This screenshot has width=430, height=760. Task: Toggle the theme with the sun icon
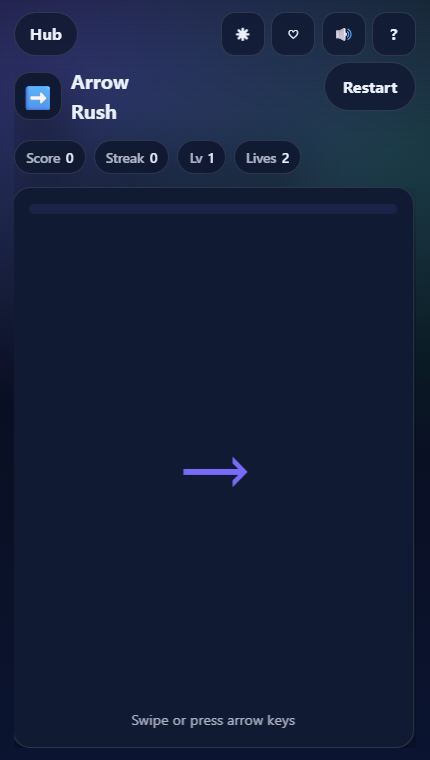243,34
